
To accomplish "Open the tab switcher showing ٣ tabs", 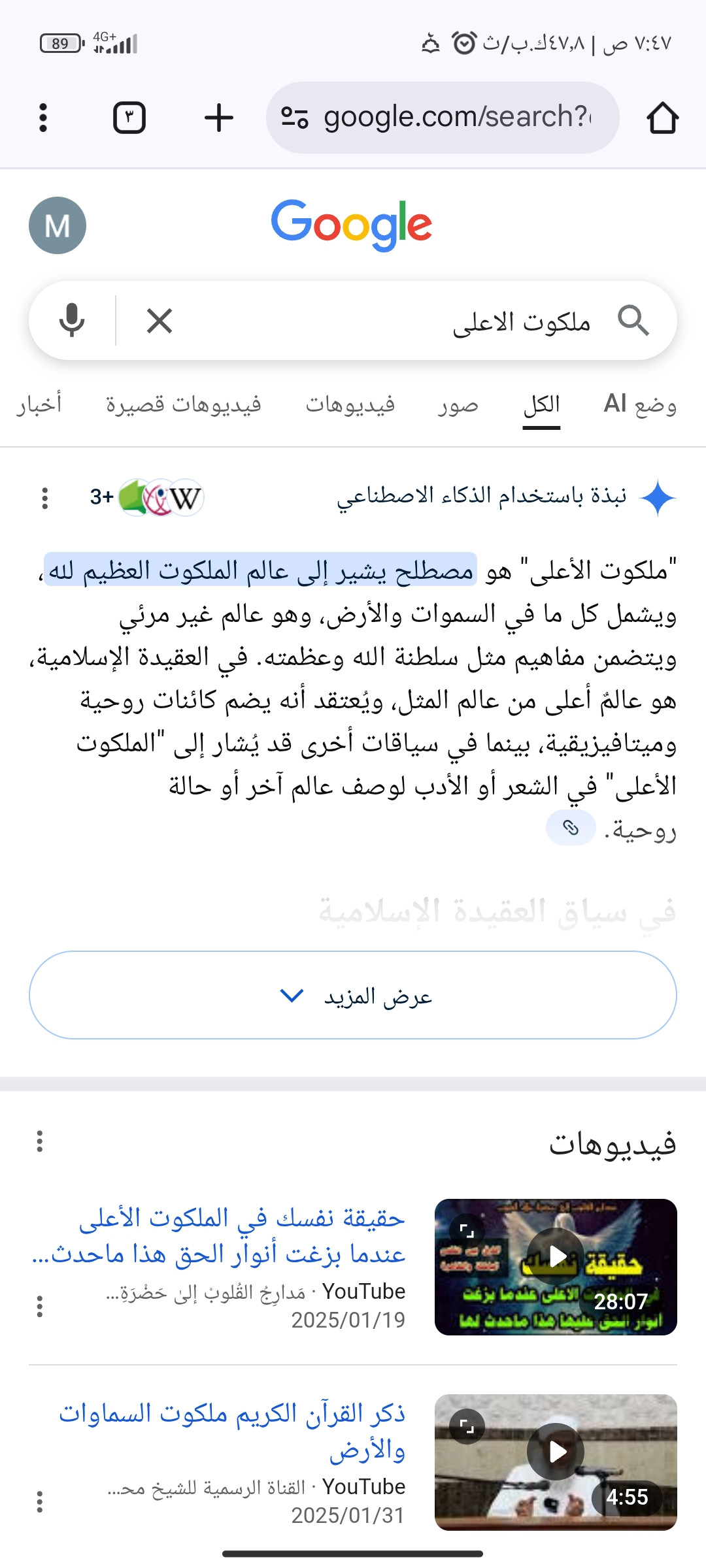I will tap(129, 118).
